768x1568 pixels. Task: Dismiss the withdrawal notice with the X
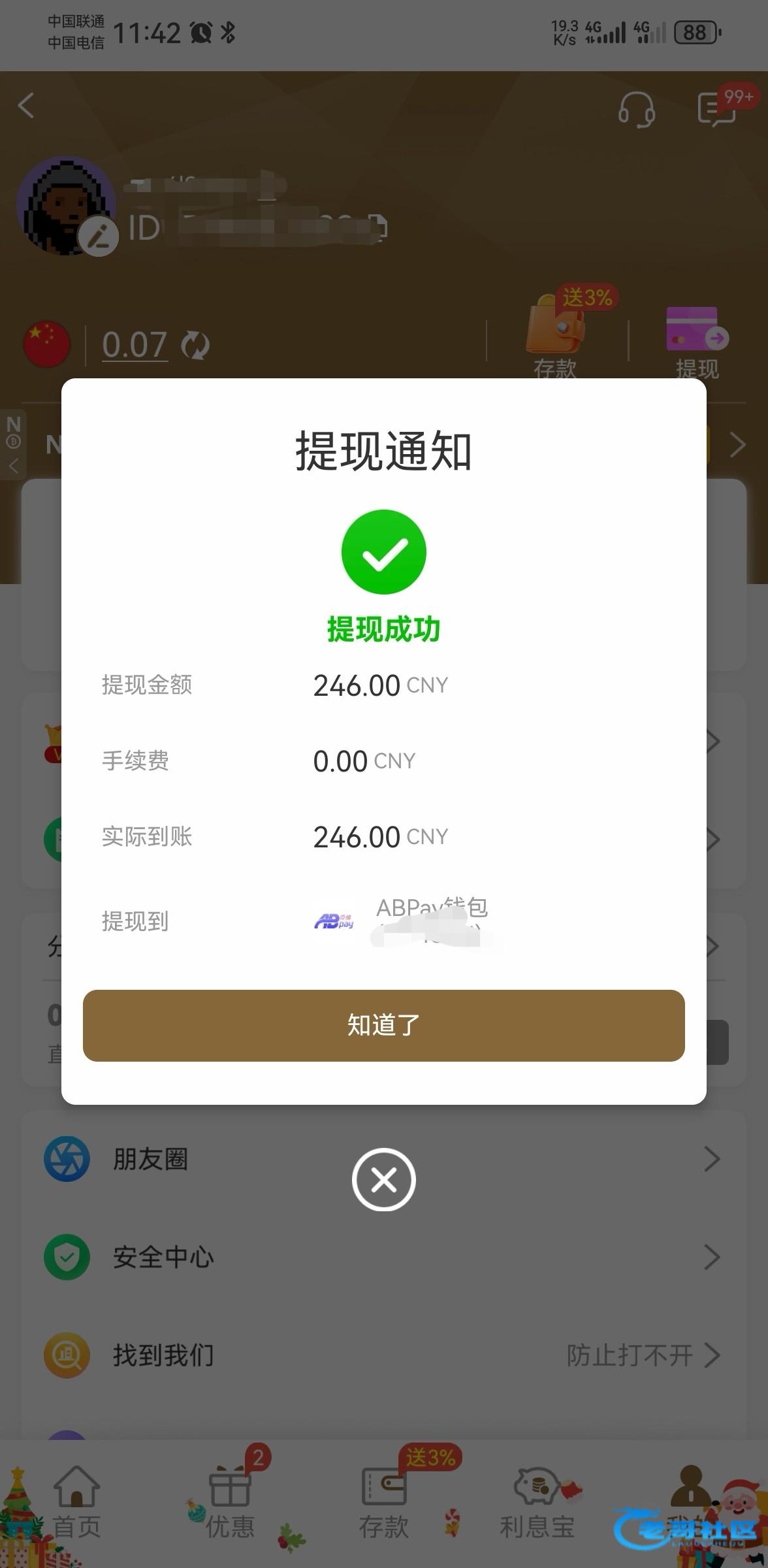(x=383, y=1180)
